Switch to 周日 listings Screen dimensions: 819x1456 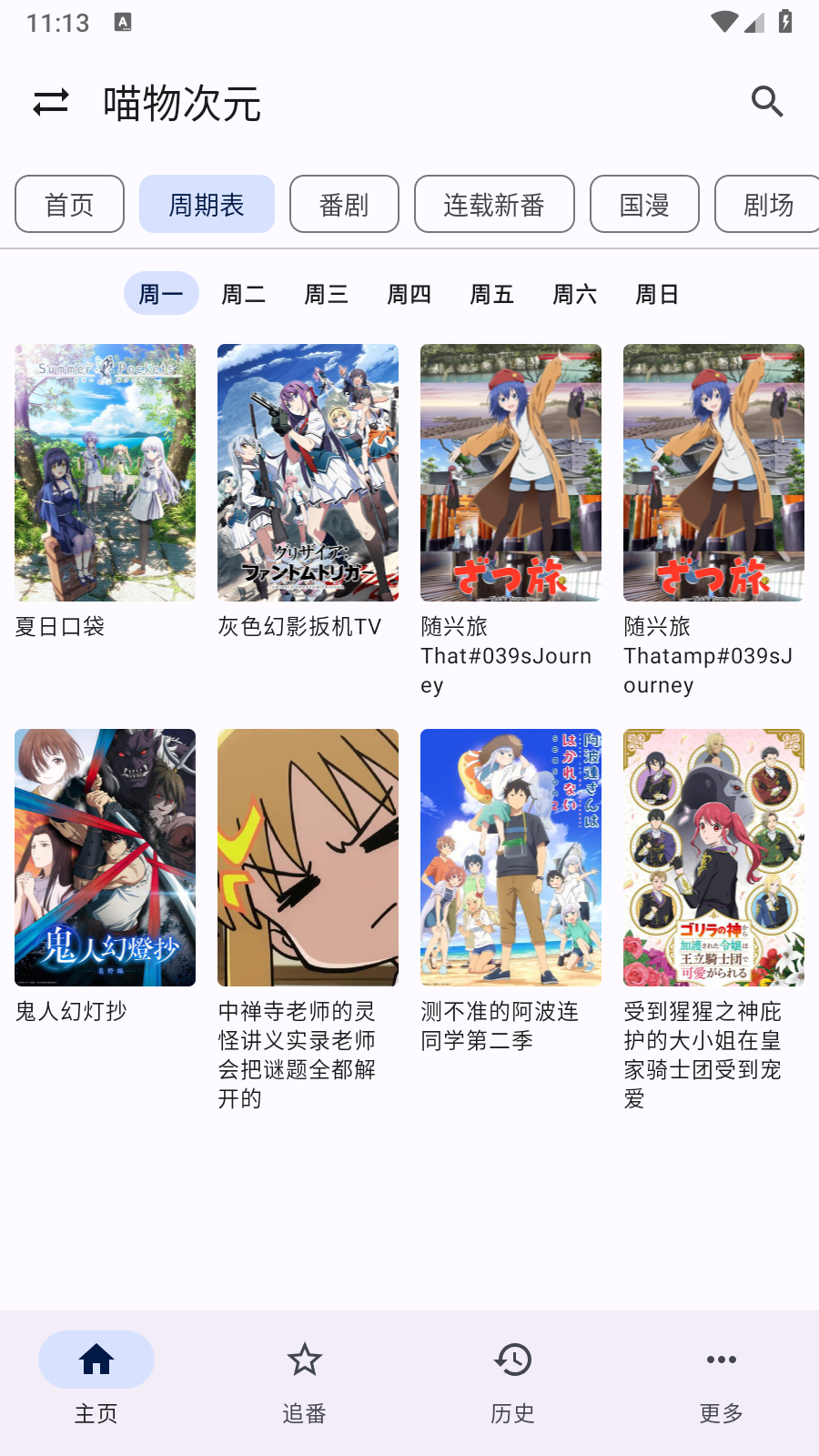click(657, 294)
